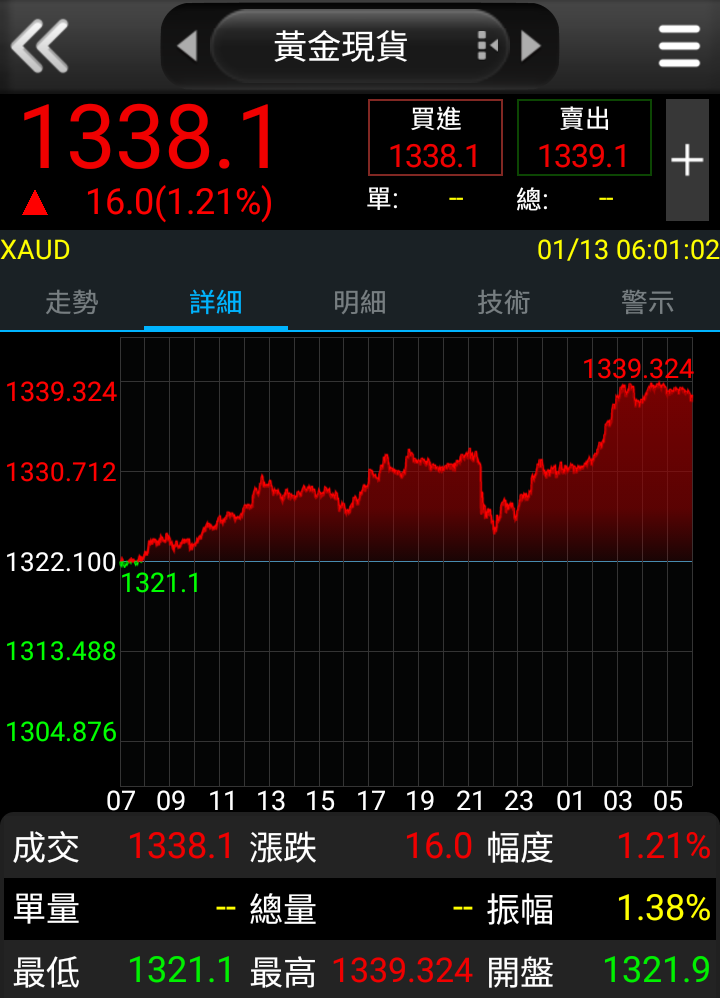
Task: Switch to the 走勢 tab
Action: coord(72,302)
